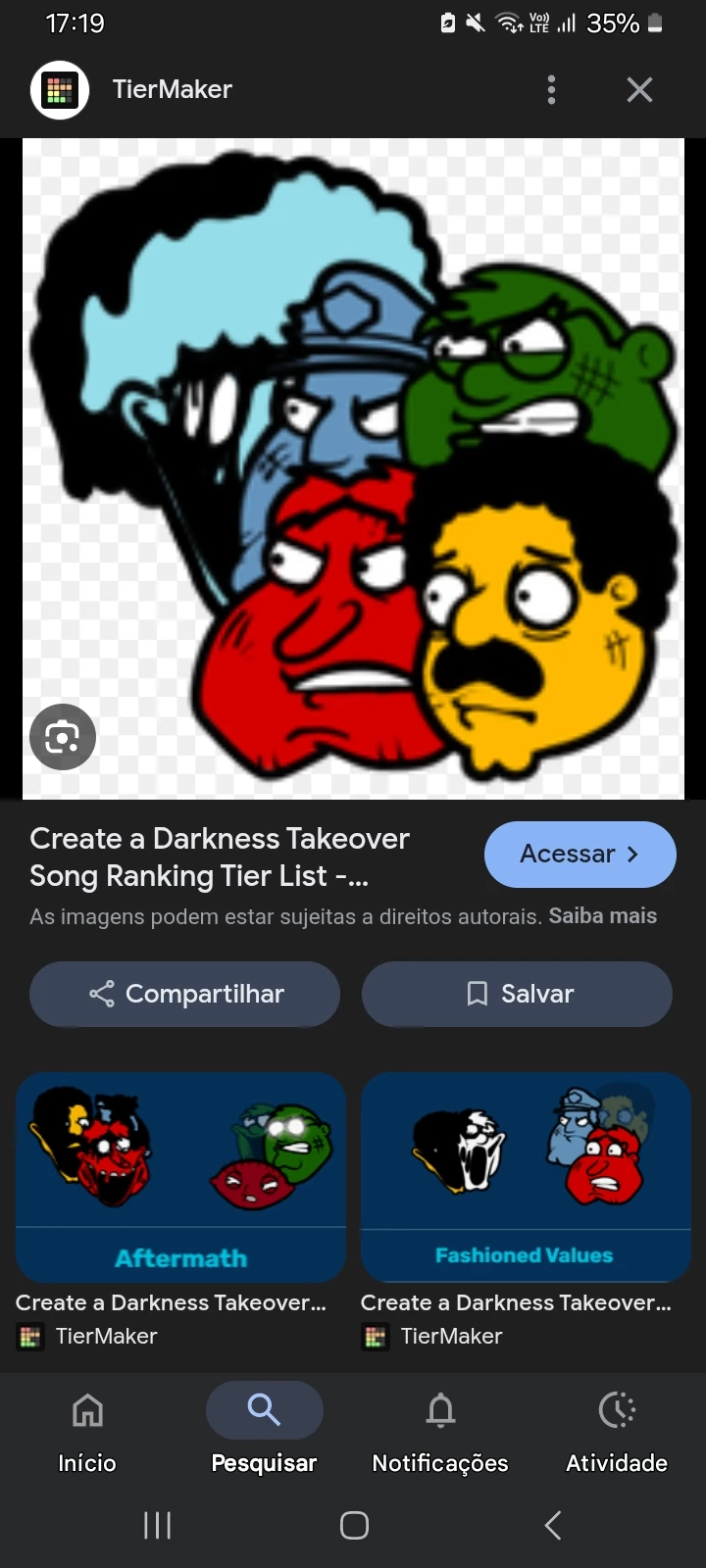Share the image with Compartilhar

pyautogui.click(x=185, y=994)
